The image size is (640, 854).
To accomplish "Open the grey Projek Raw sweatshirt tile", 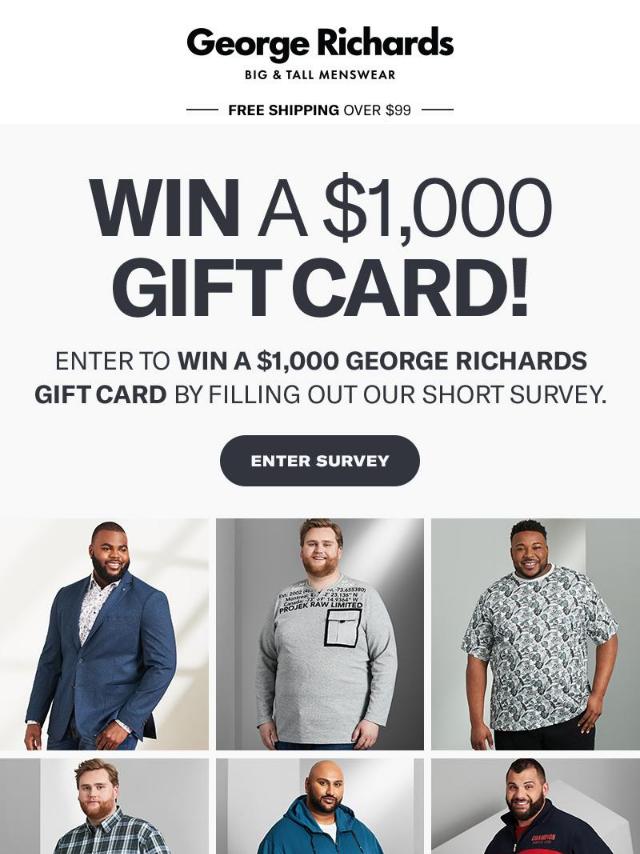I will click(320, 634).
